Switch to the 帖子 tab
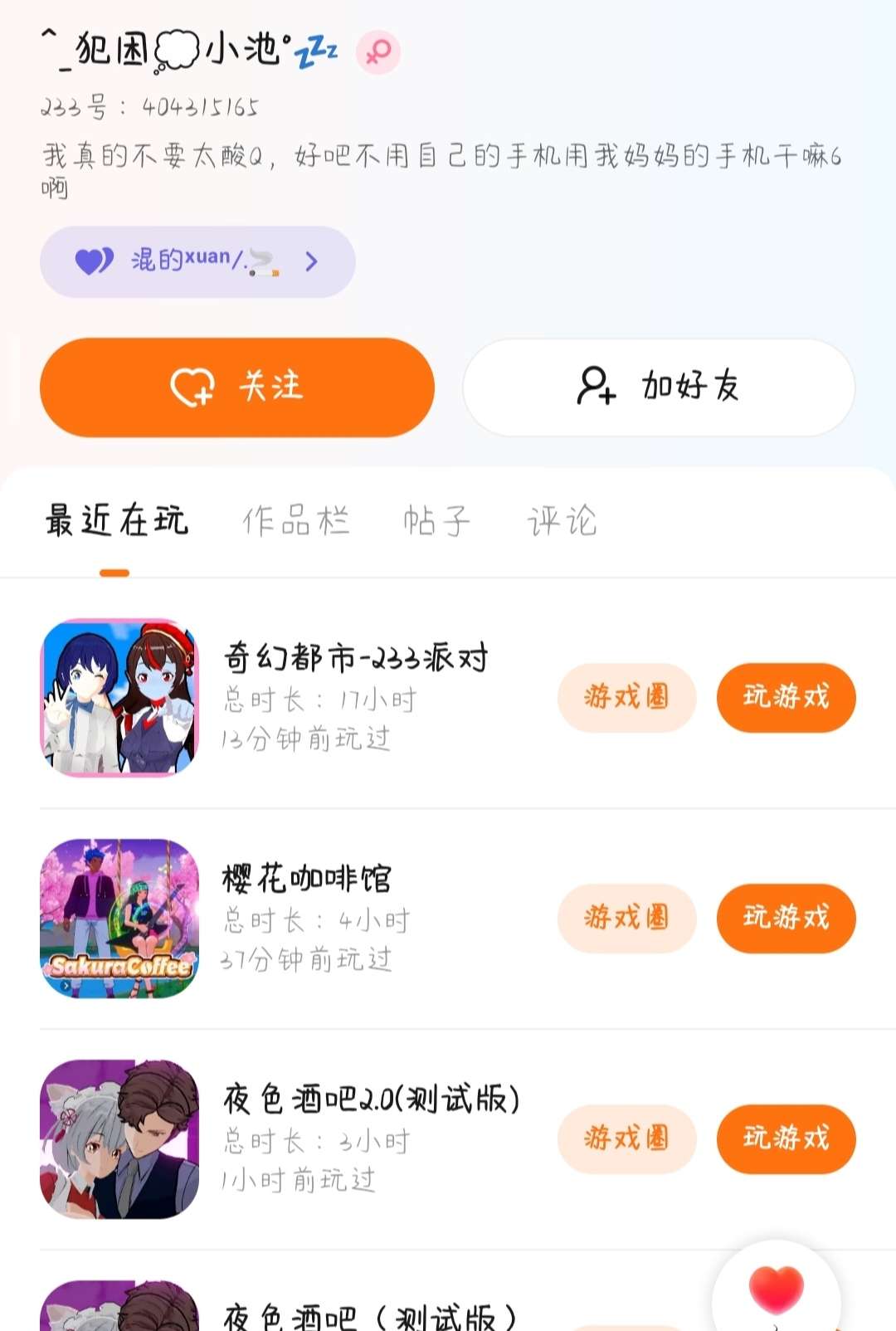Viewport: 896px width, 1331px height. [436, 521]
